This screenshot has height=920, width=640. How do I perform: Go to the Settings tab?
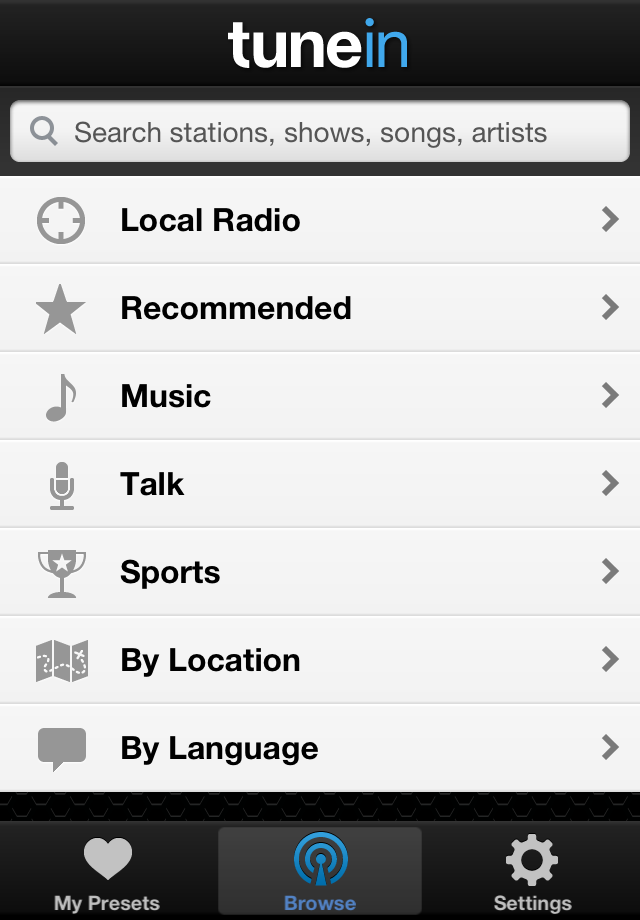(x=532, y=873)
